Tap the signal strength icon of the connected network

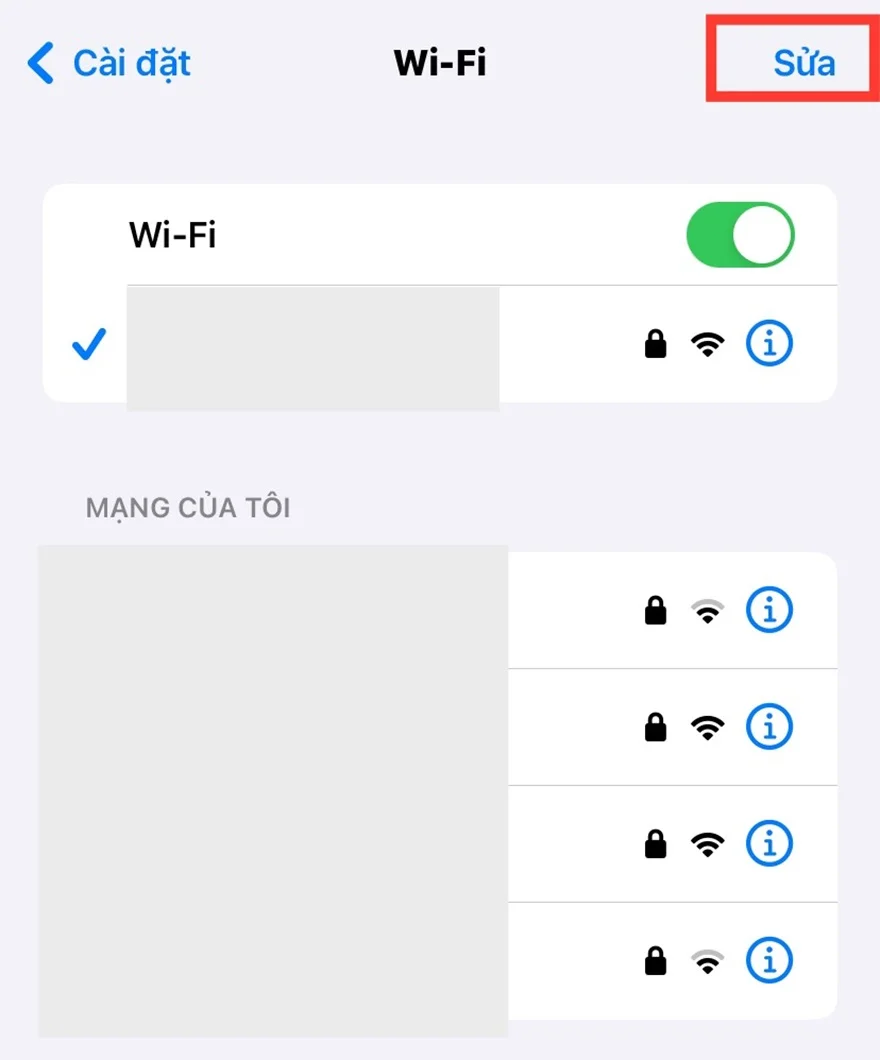coord(708,344)
